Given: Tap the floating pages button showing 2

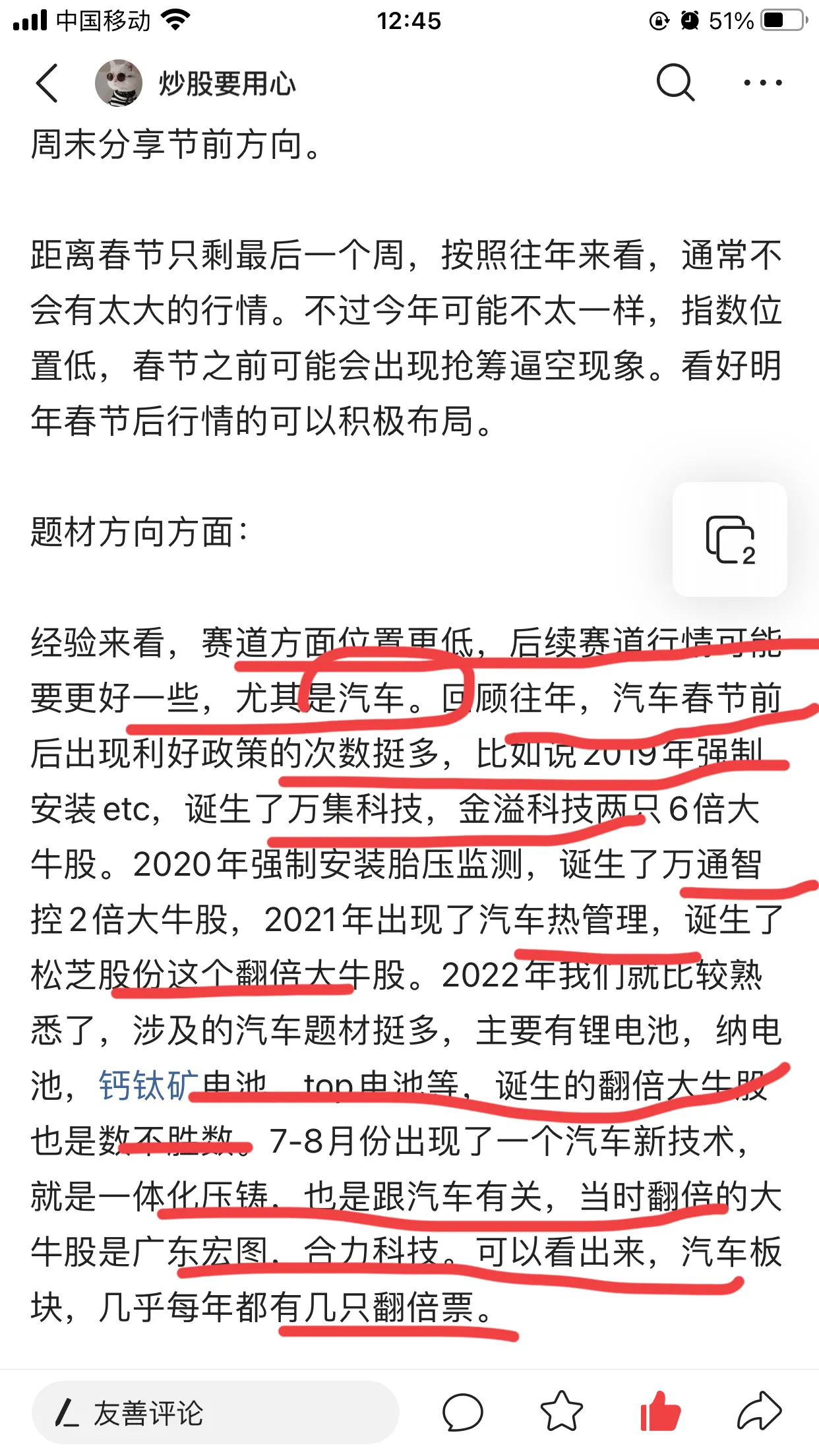Looking at the screenshot, I should point(730,540).
